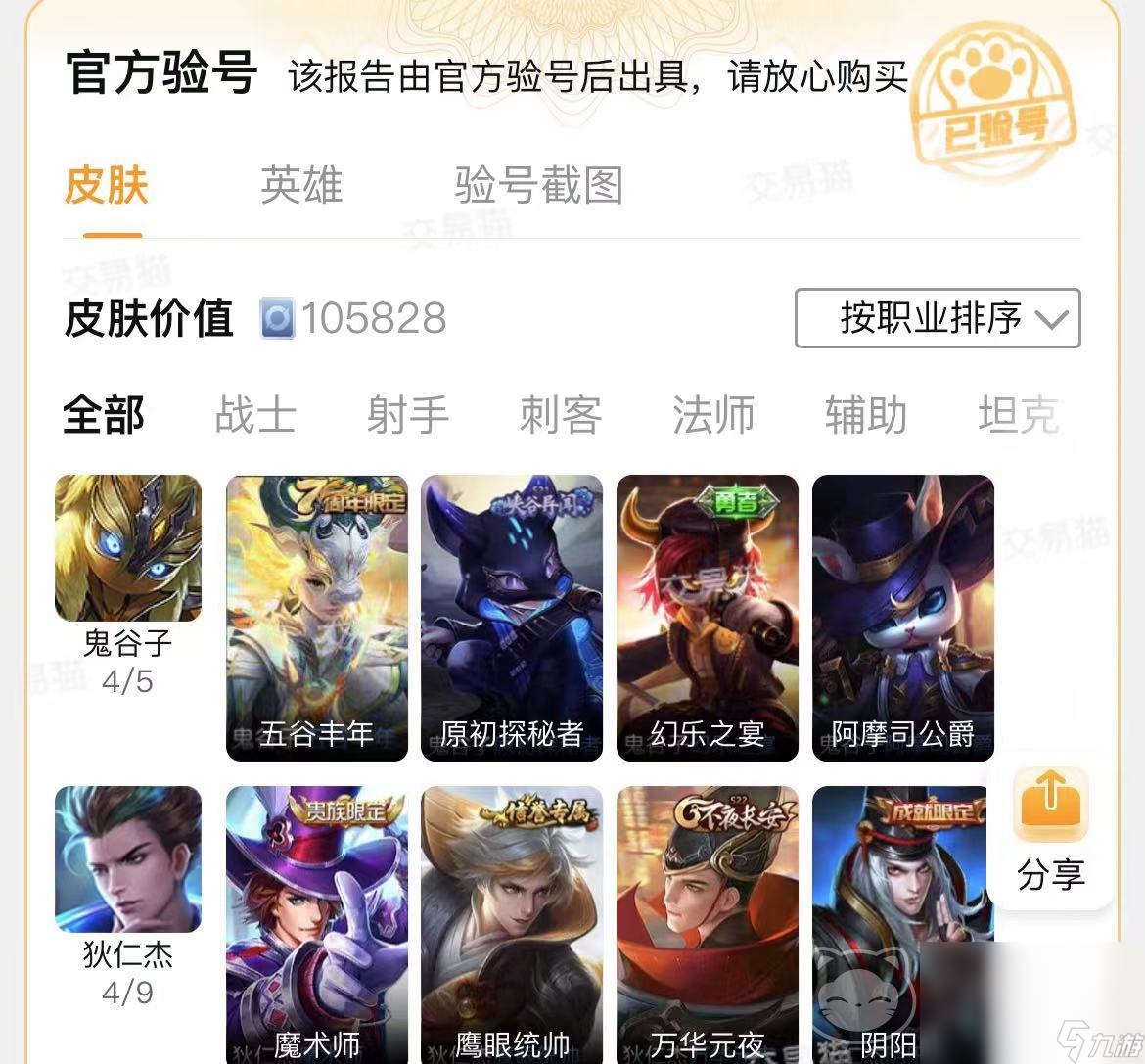Show 全部 skins
This screenshot has width=1145, height=1064.
click(104, 415)
